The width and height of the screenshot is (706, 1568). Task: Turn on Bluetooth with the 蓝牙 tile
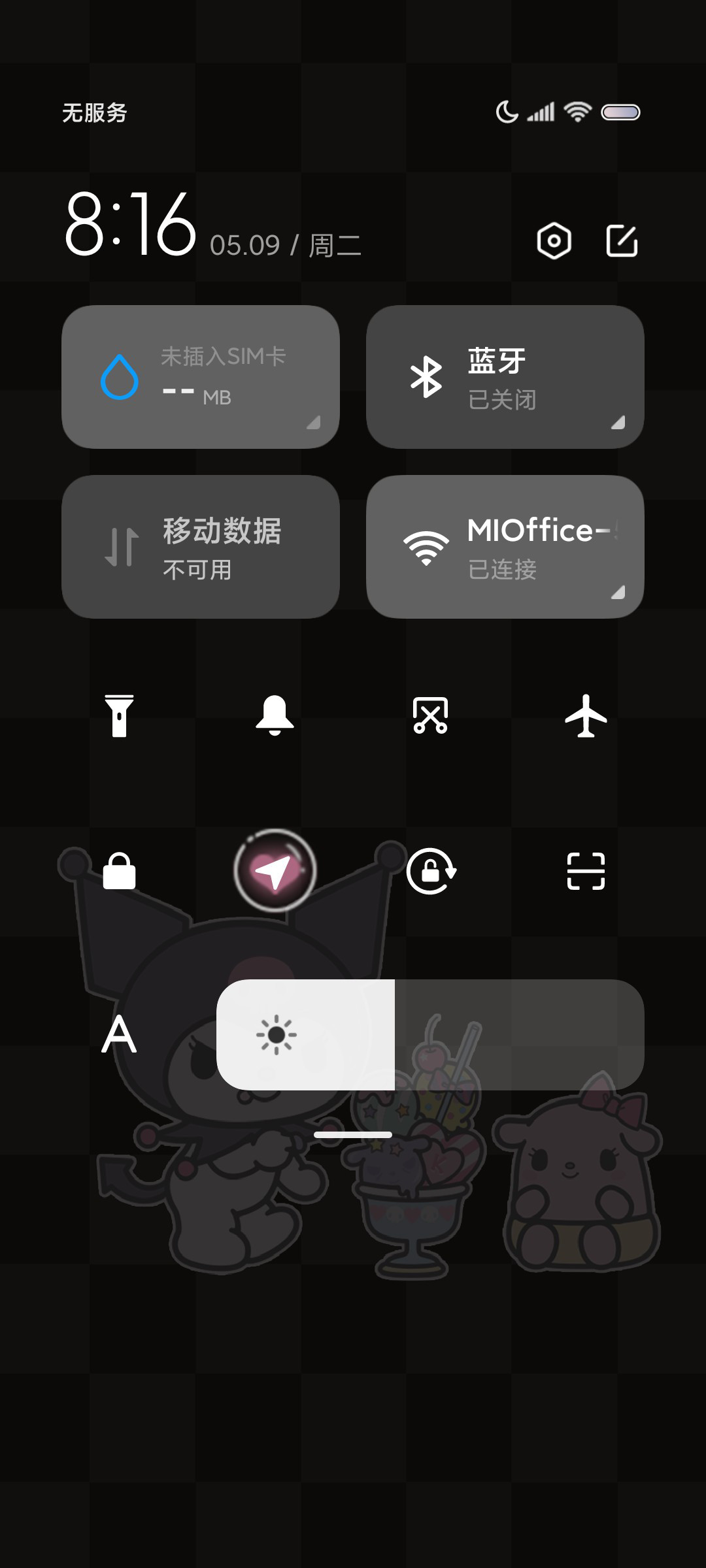coord(505,377)
